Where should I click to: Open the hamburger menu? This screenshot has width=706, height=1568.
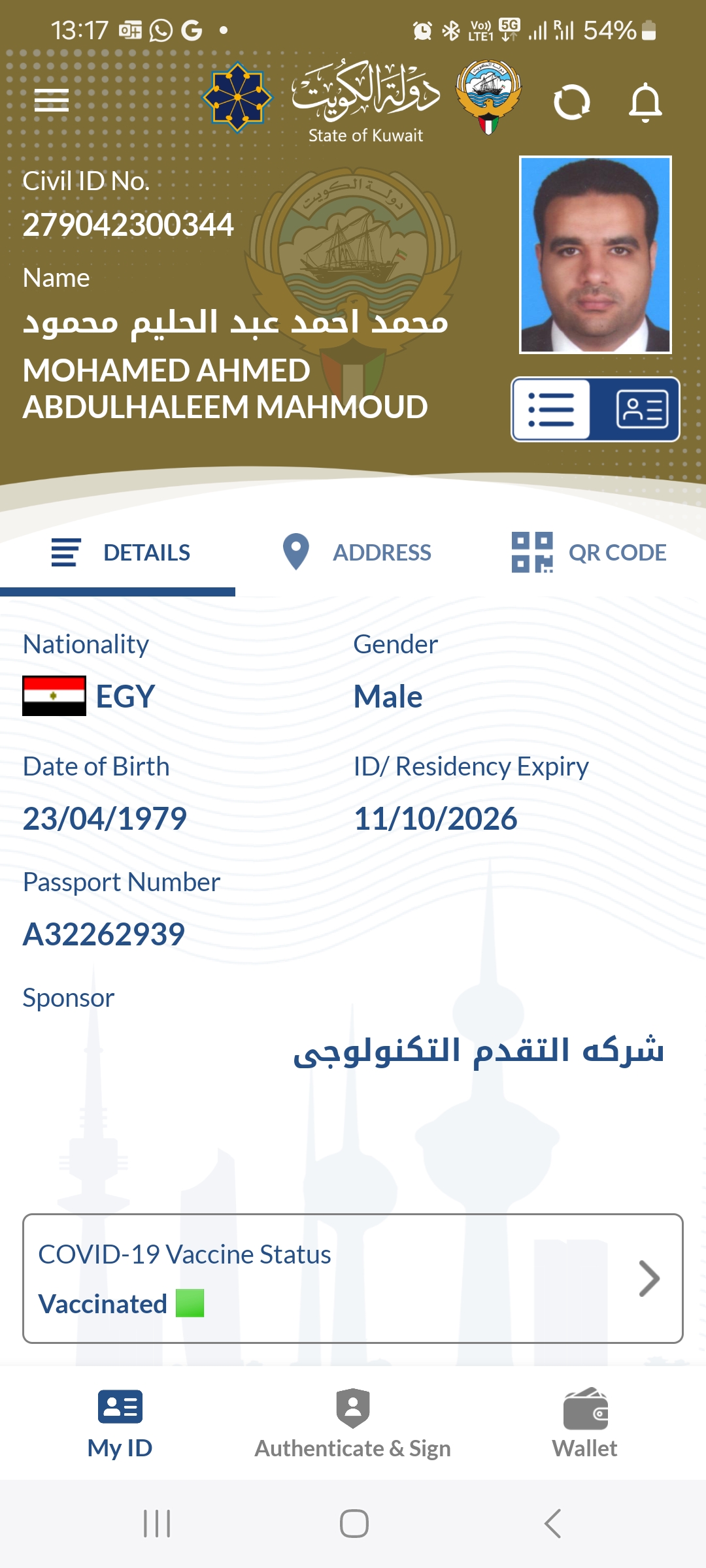tap(52, 101)
